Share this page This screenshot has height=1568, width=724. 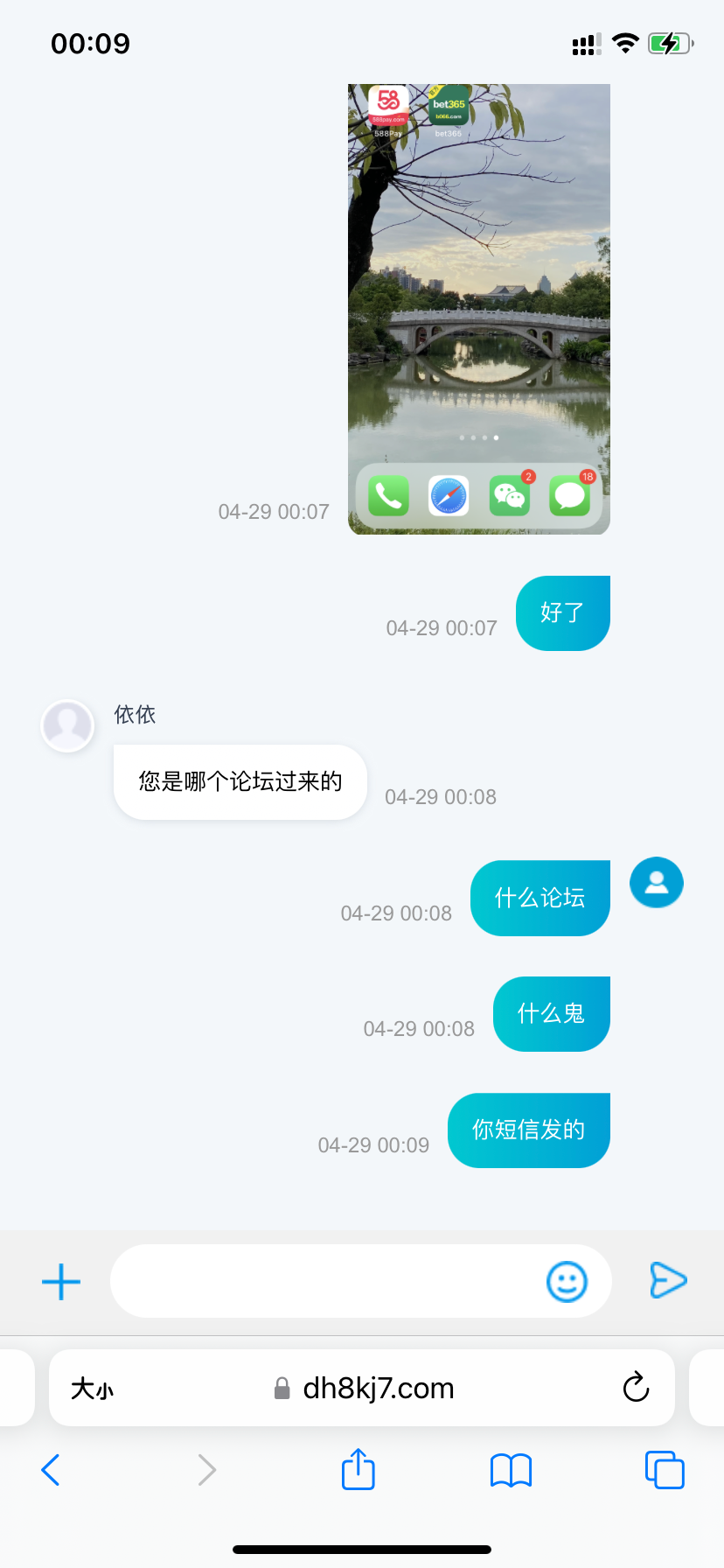tap(358, 1469)
